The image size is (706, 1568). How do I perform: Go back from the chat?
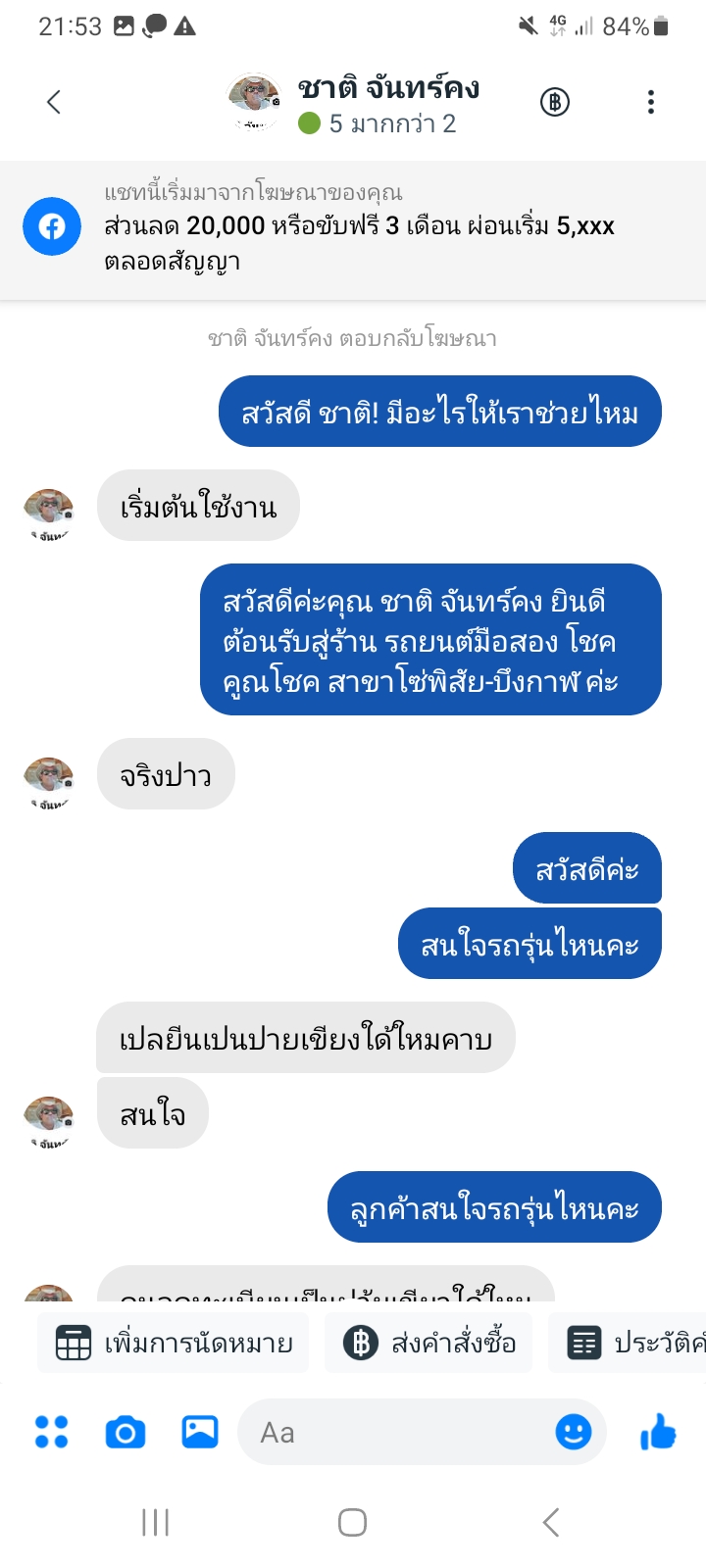click(54, 102)
